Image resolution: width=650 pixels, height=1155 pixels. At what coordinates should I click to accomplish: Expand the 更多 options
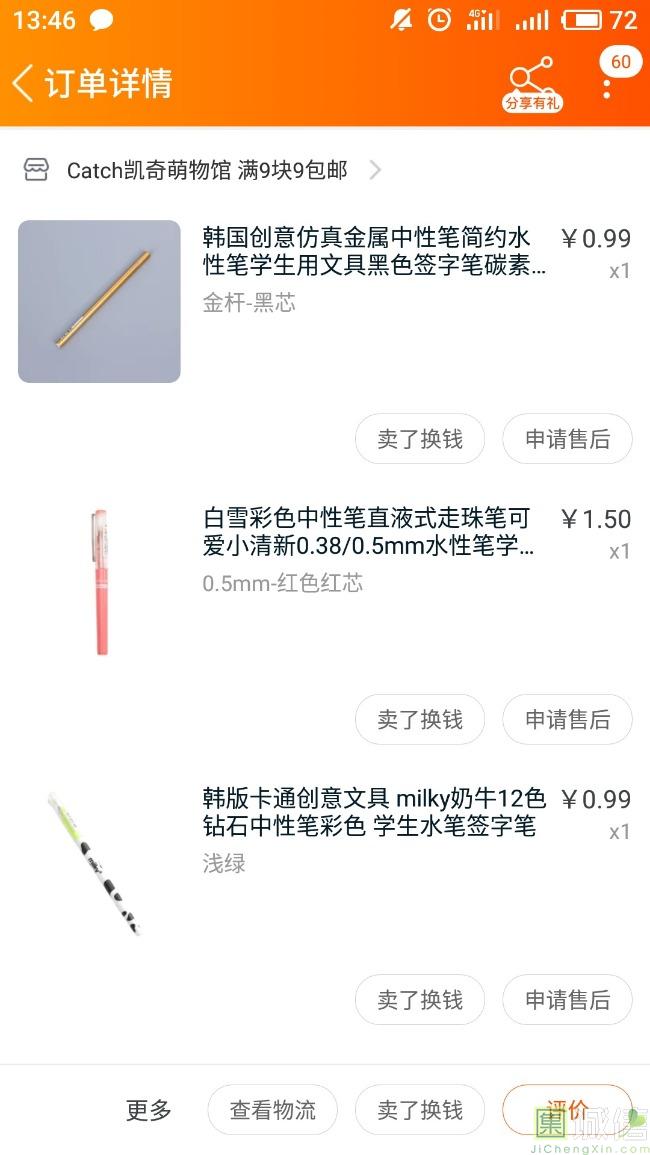[149, 1110]
